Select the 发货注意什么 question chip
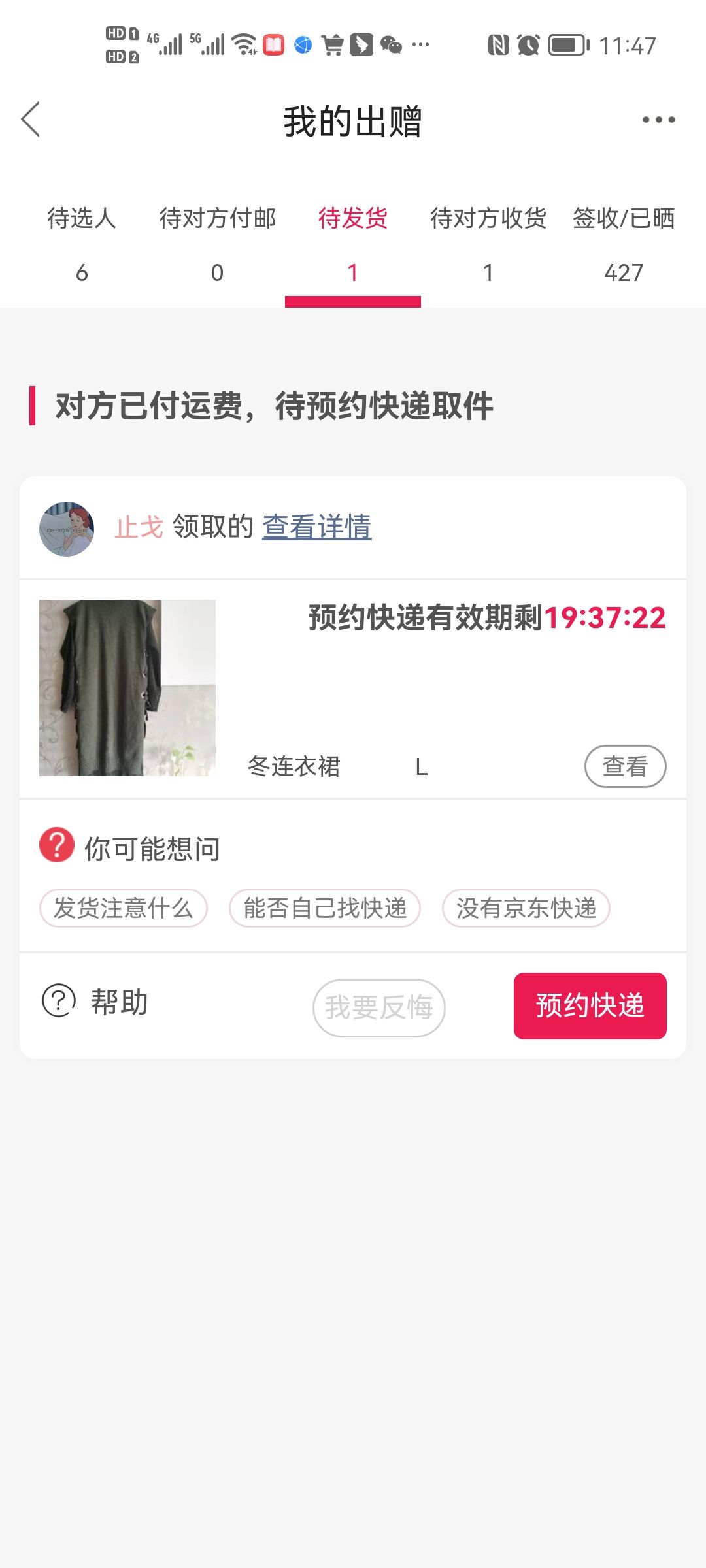 tap(124, 908)
